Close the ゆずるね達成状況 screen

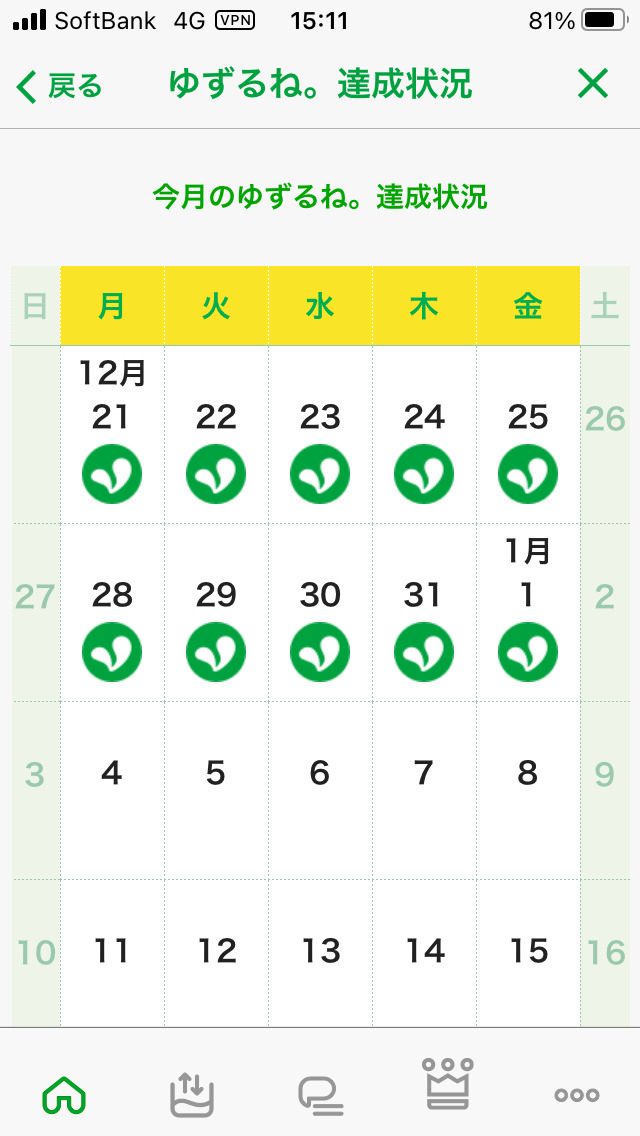click(593, 85)
